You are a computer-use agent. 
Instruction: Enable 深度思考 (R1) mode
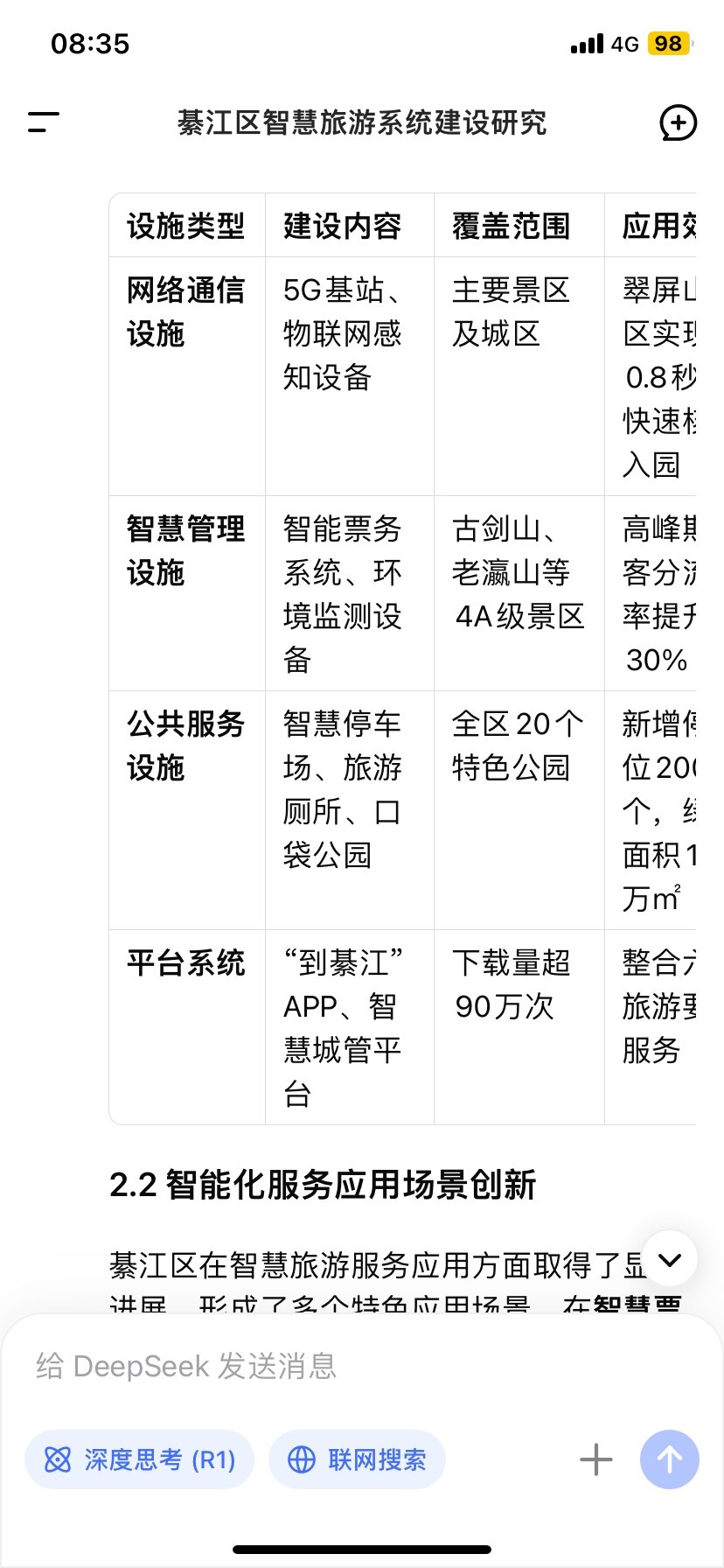coord(139,1459)
